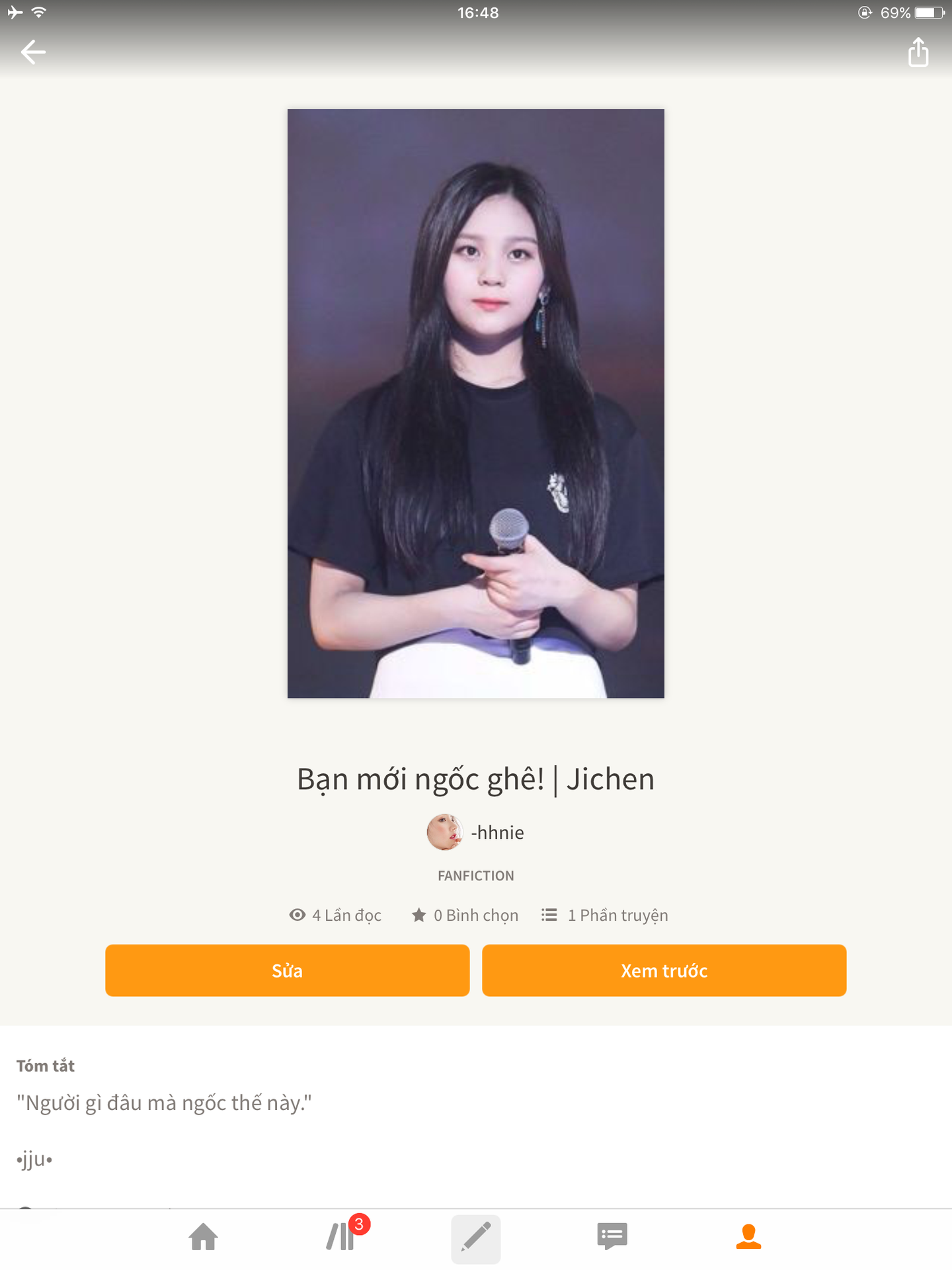Screen dimensions: 952x1270
Task: Switch to the Profile tab
Action: 748,1237
